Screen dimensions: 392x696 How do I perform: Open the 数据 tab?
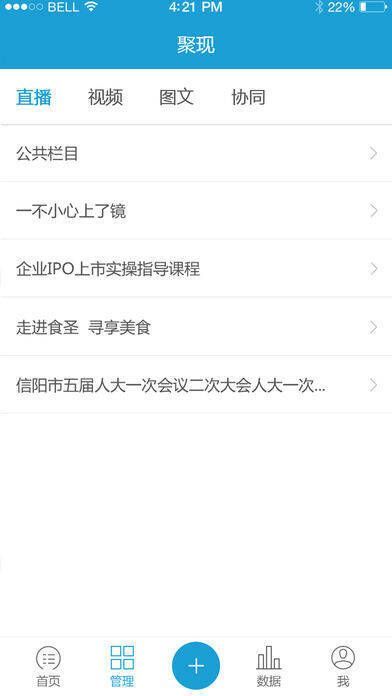[269, 666]
